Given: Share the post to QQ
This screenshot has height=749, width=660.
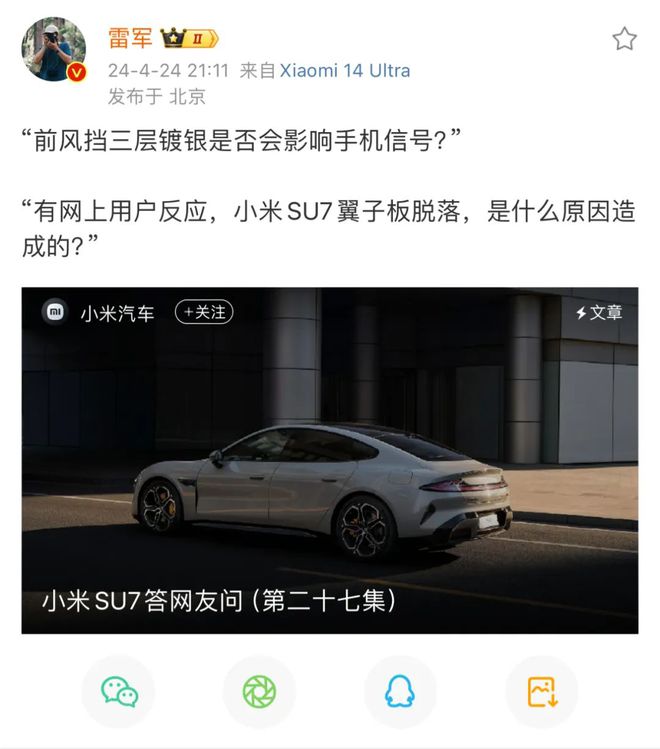Looking at the screenshot, I should pos(400,691).
